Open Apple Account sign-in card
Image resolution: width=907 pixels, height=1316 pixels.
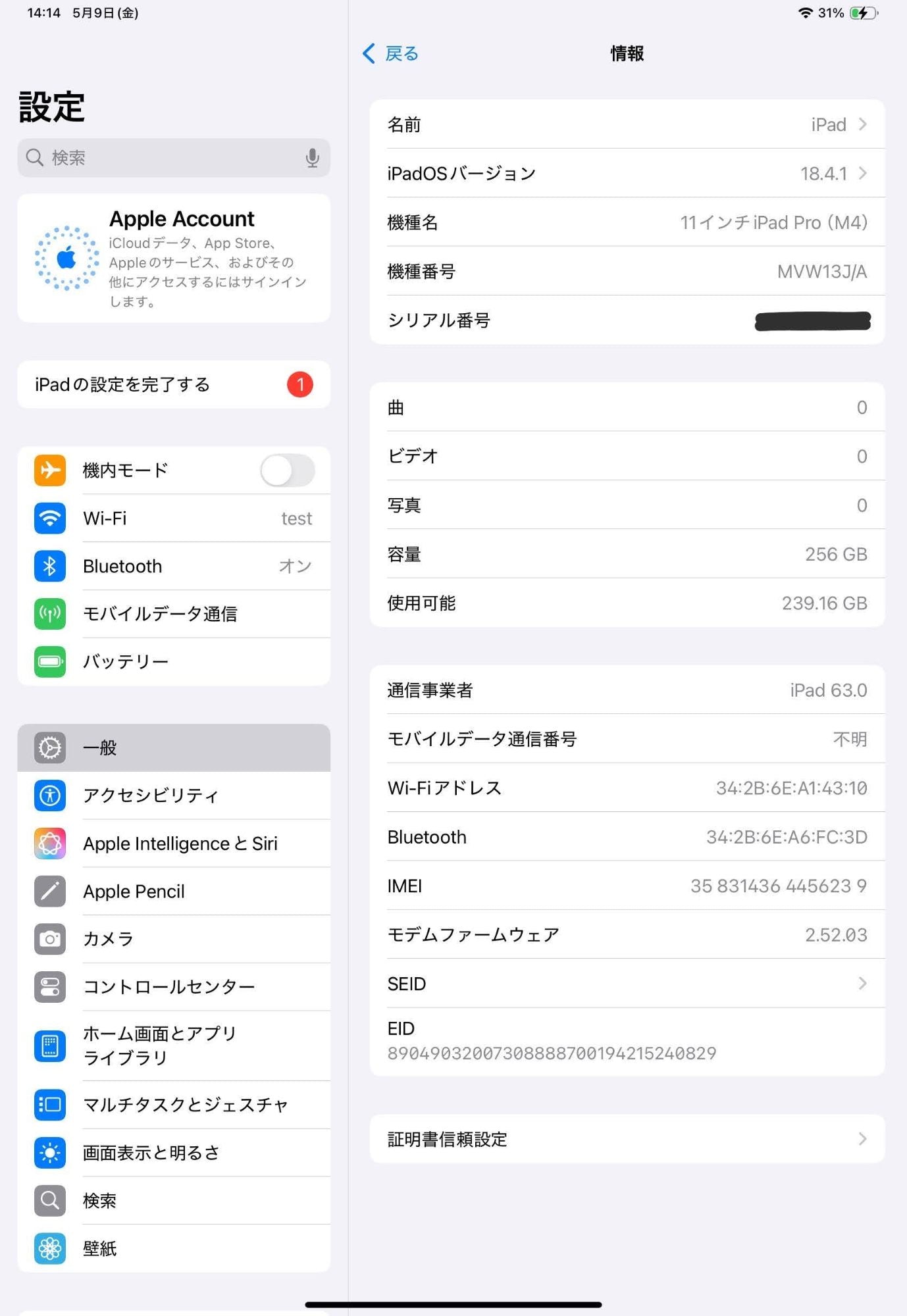[174, 258]
